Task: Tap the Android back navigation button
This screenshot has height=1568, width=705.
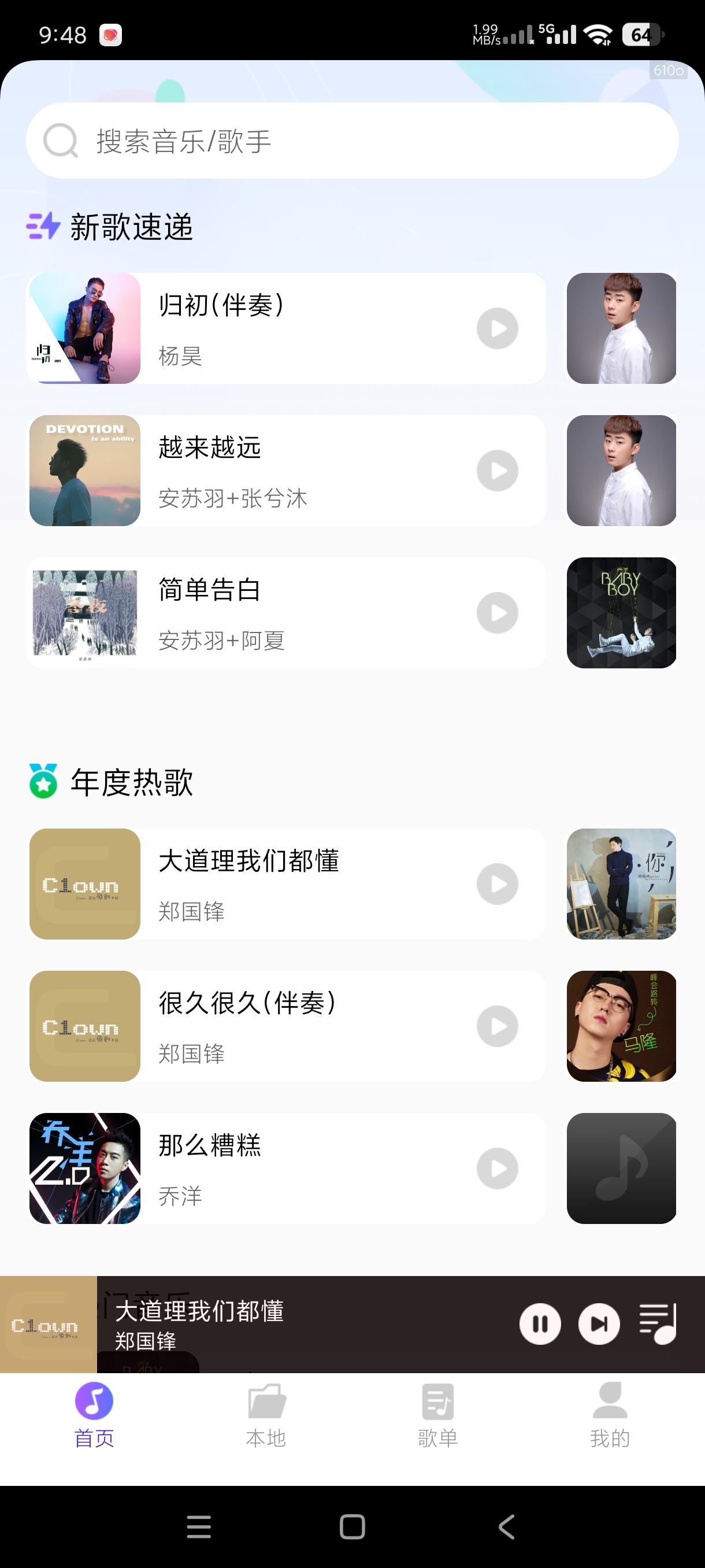Action: pos(506,1526)
